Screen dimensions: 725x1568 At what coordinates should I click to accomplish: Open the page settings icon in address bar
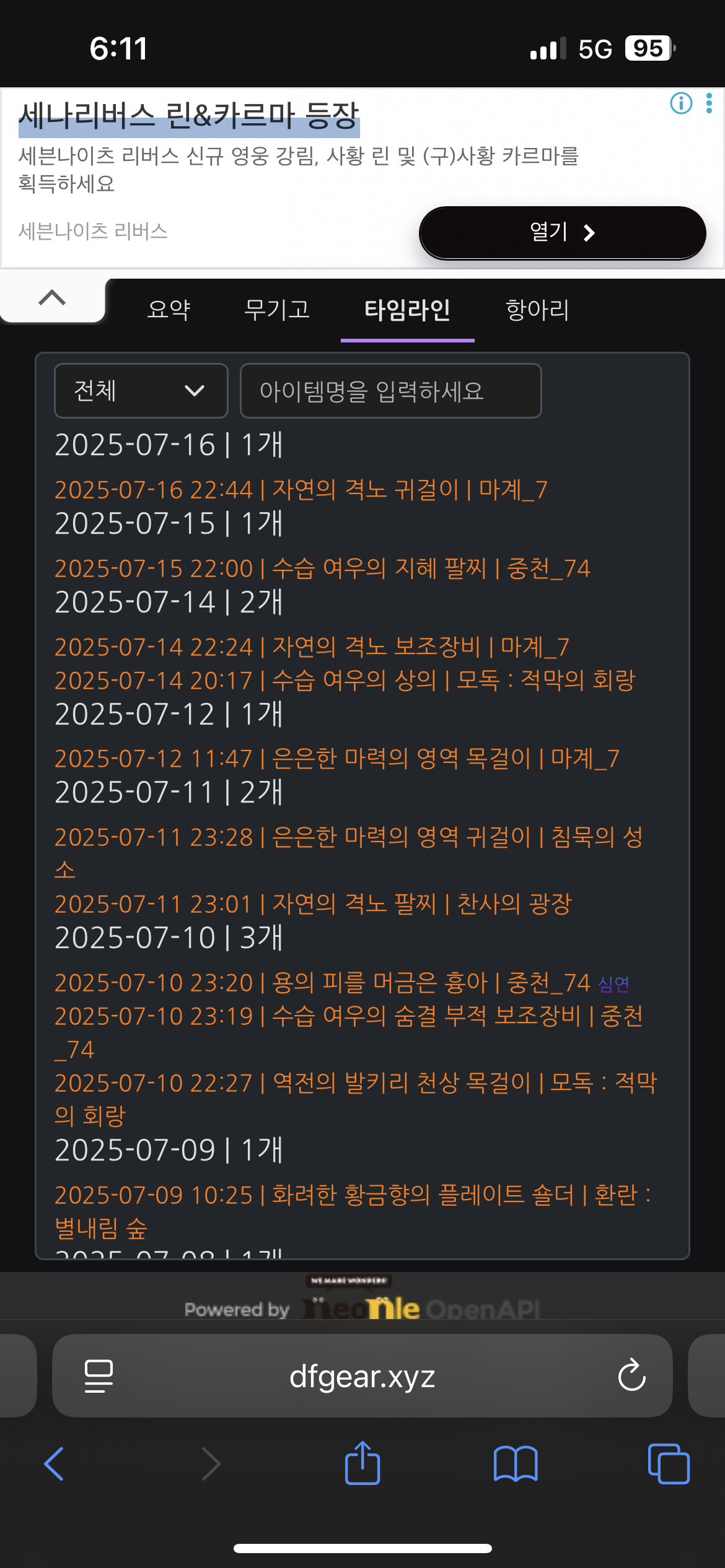click(x=99, y=1375)
